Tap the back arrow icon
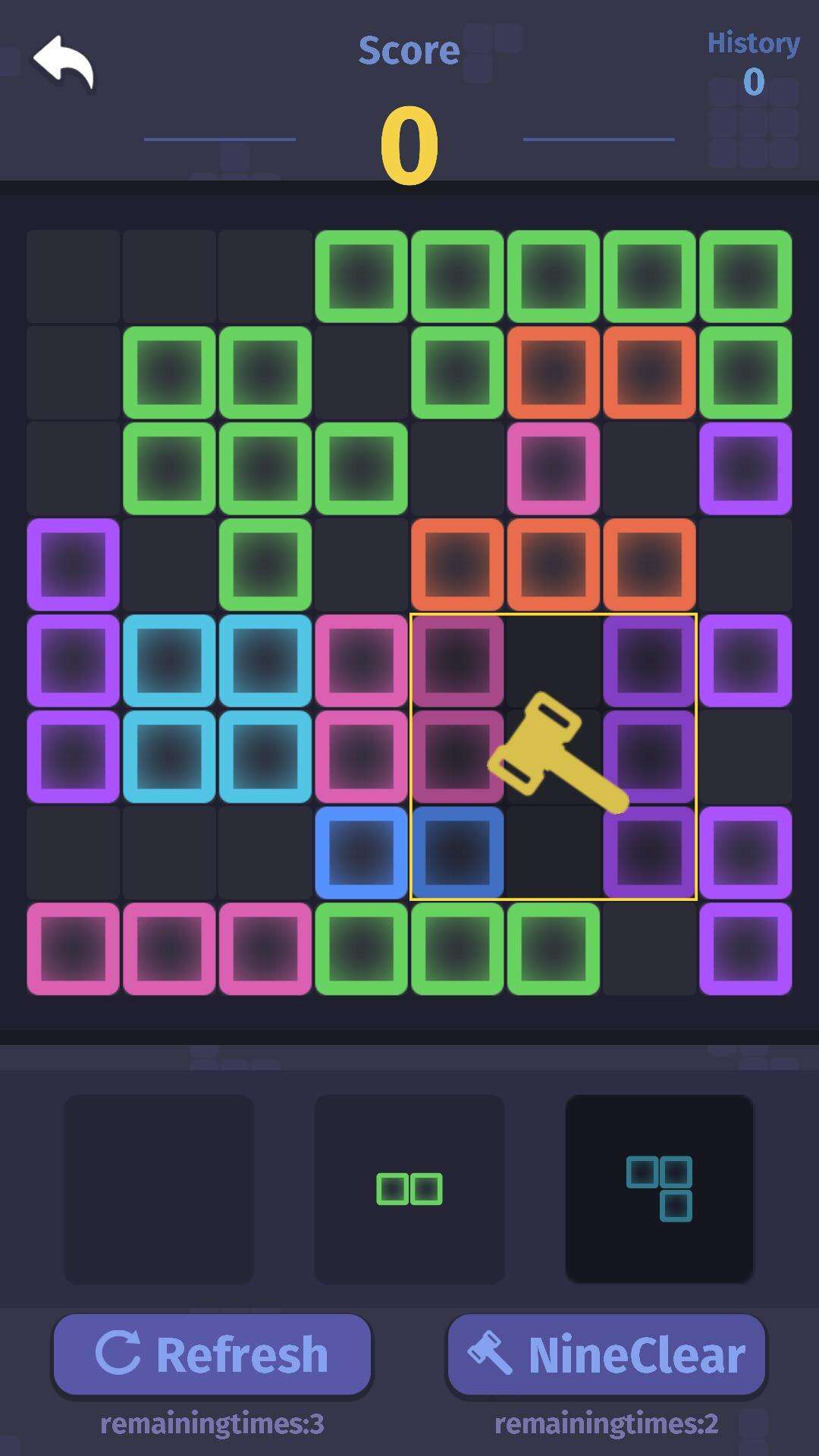 click(64, 62)
